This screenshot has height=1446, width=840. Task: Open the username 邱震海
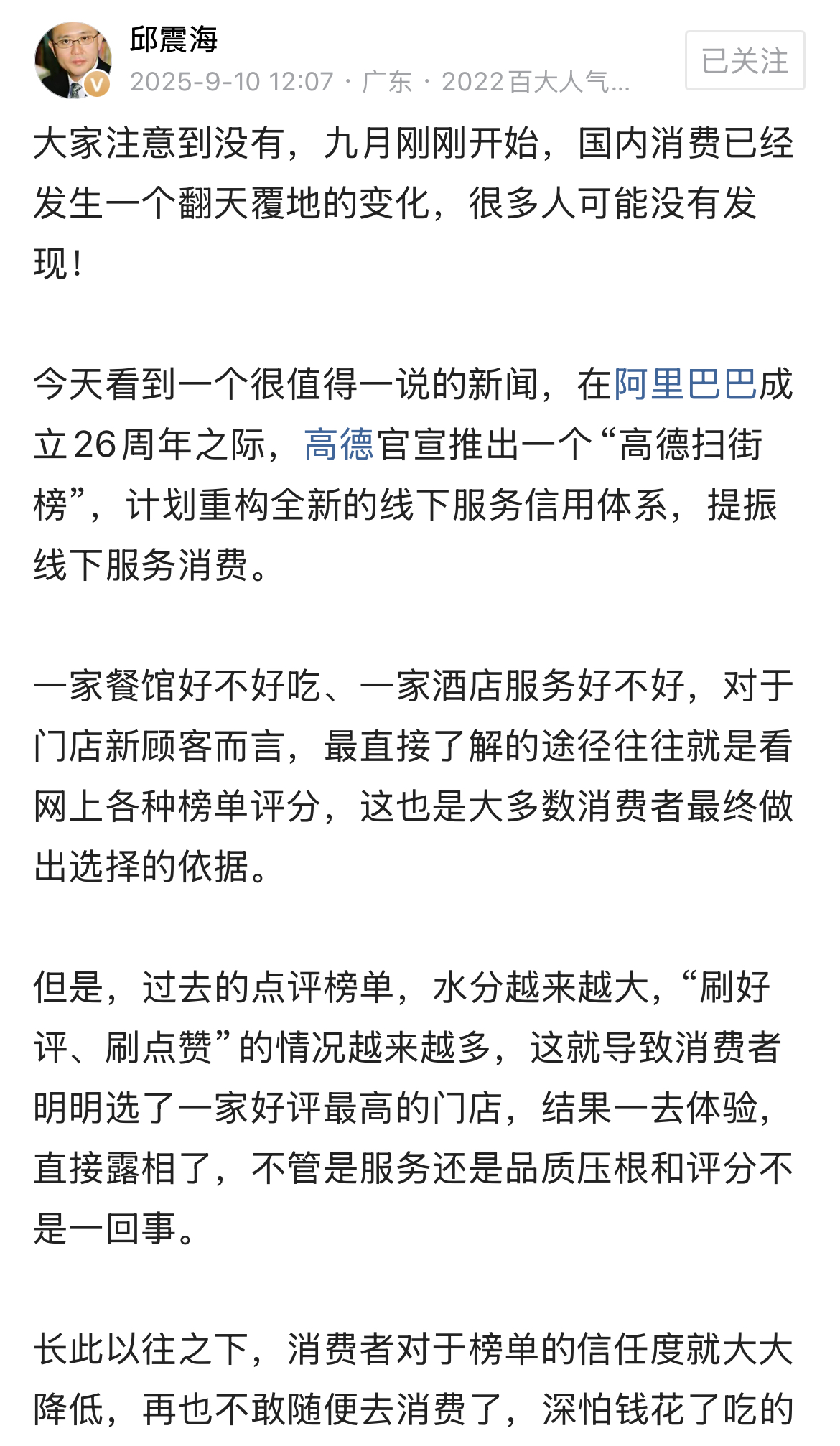(x=174, y=39)
